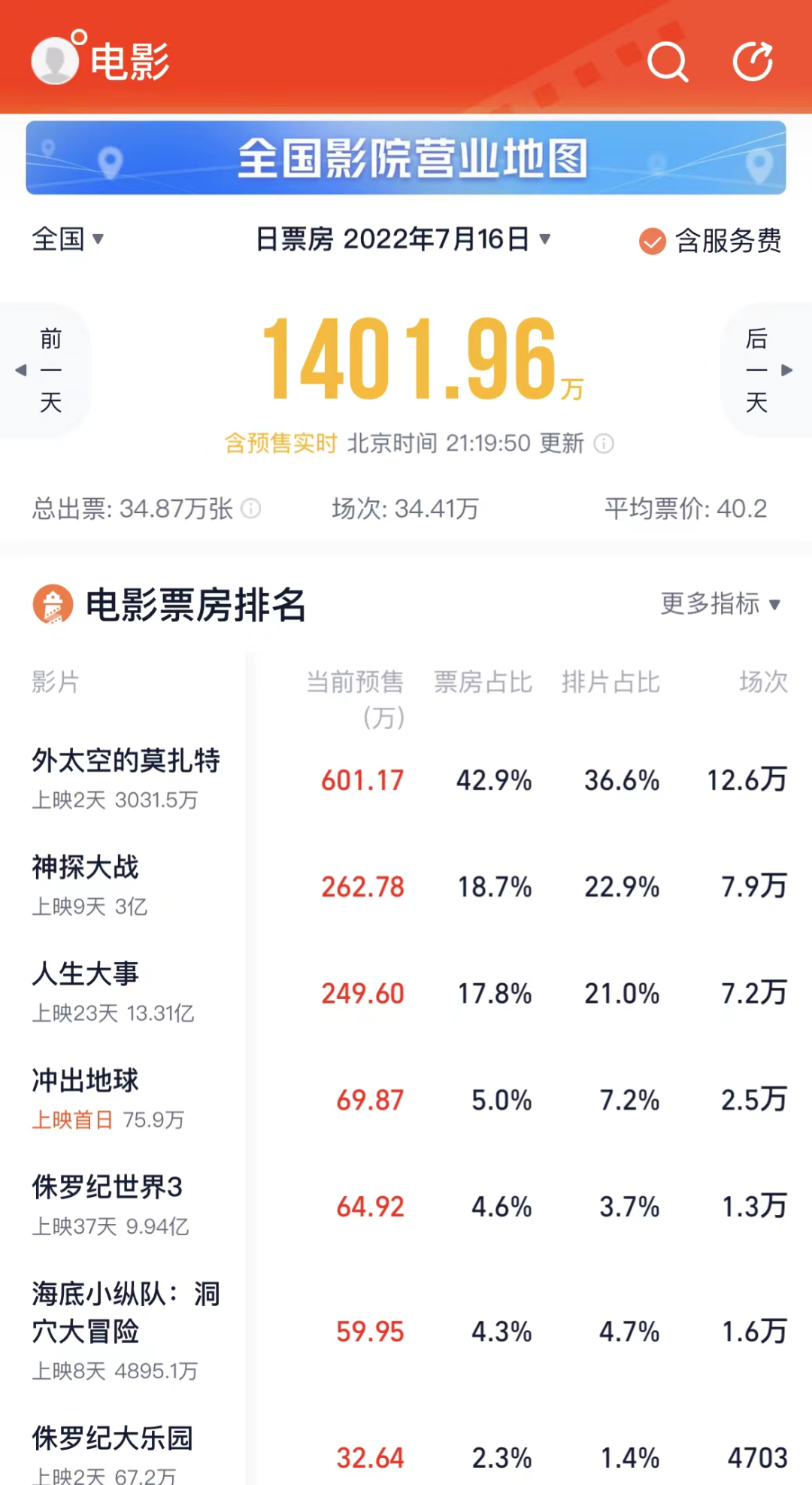
Task: Go to the next day (后一天)
Action: [767, 370]
